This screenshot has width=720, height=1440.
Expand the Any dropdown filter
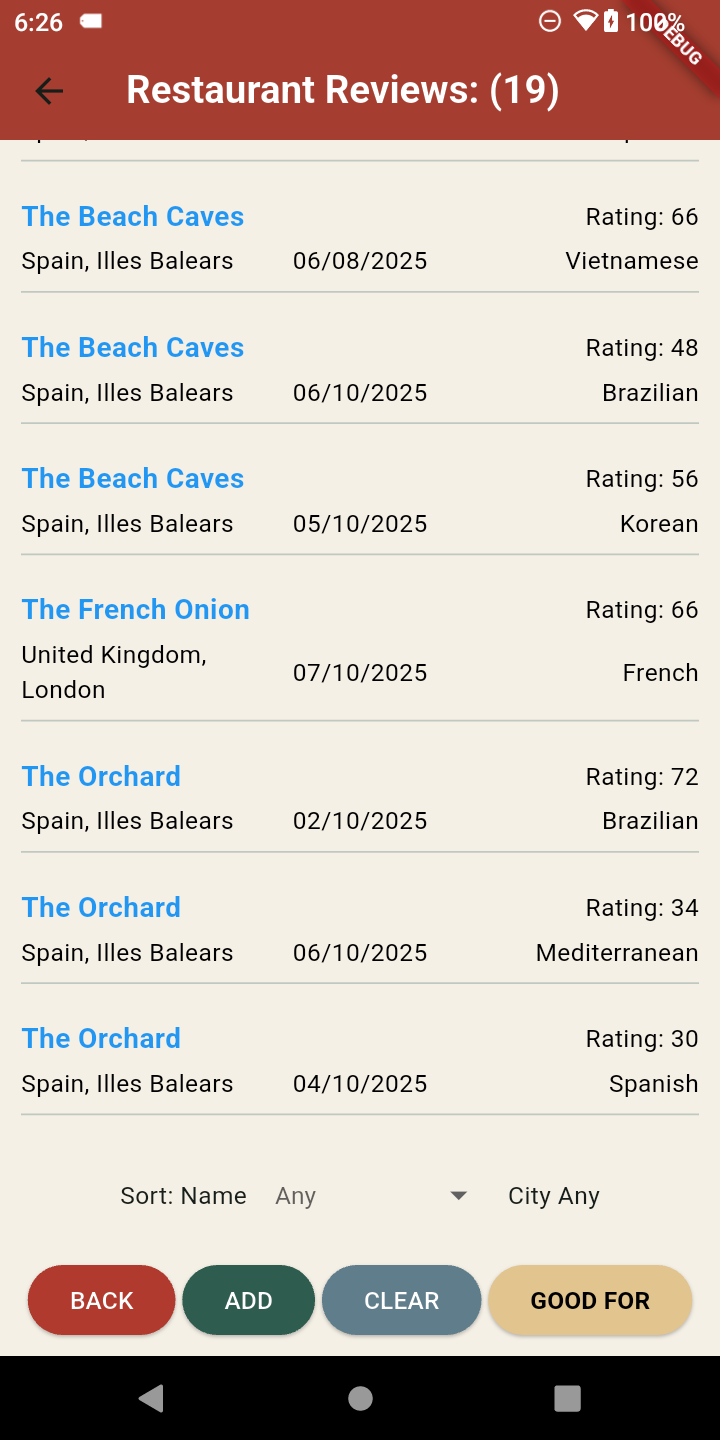tap(371, 1196)
